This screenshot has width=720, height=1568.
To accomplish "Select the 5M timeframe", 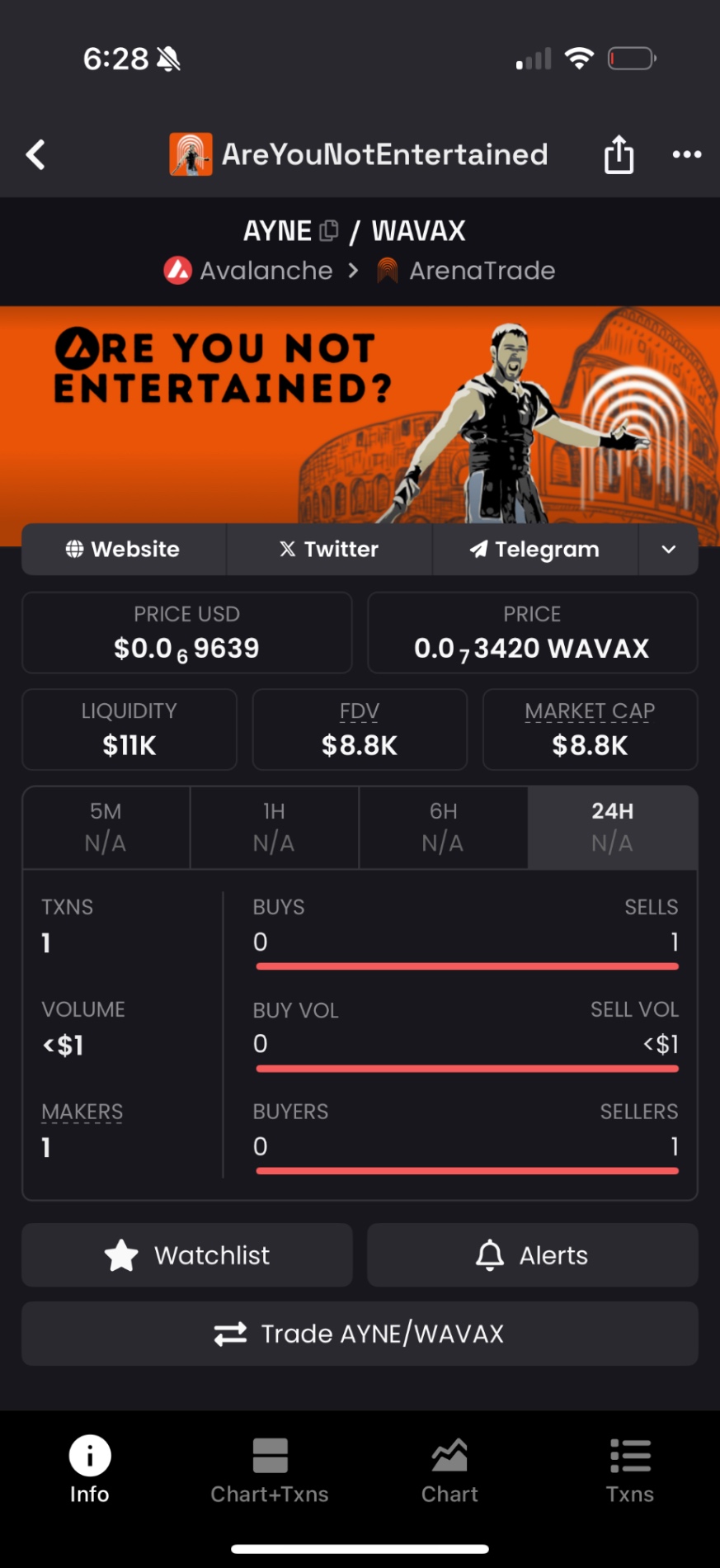I will [x=106, y=827].
